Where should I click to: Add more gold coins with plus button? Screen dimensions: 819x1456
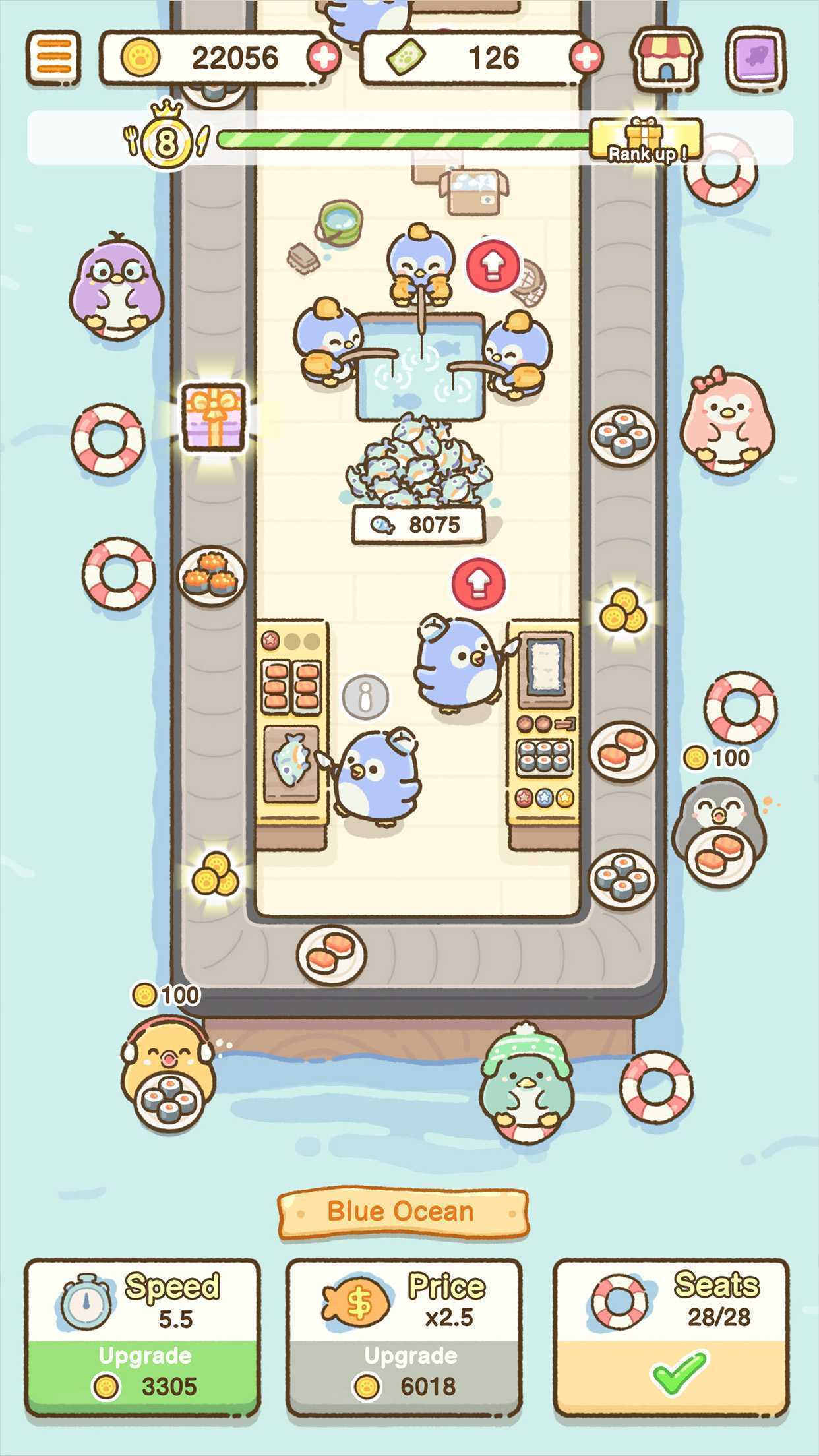(x=324, y=58)
